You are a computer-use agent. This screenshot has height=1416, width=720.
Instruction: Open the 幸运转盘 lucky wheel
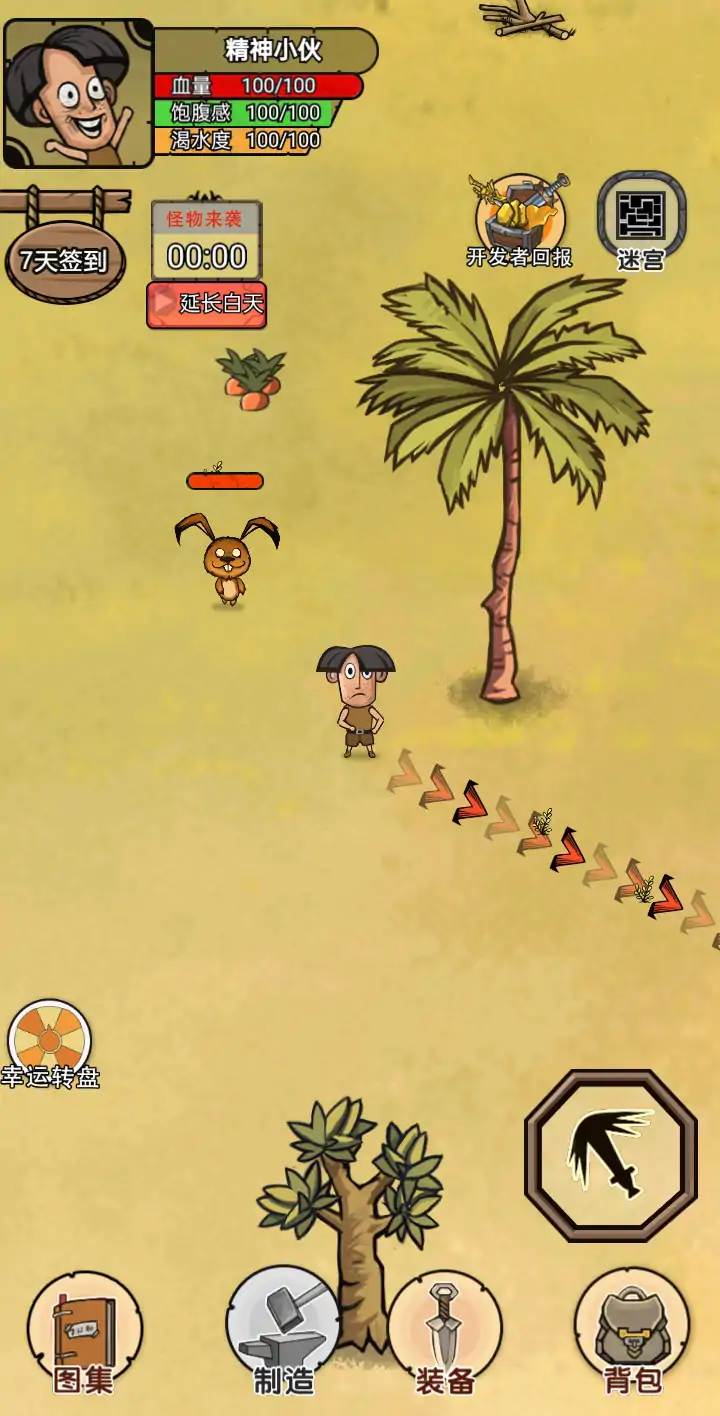point(50,1042)
